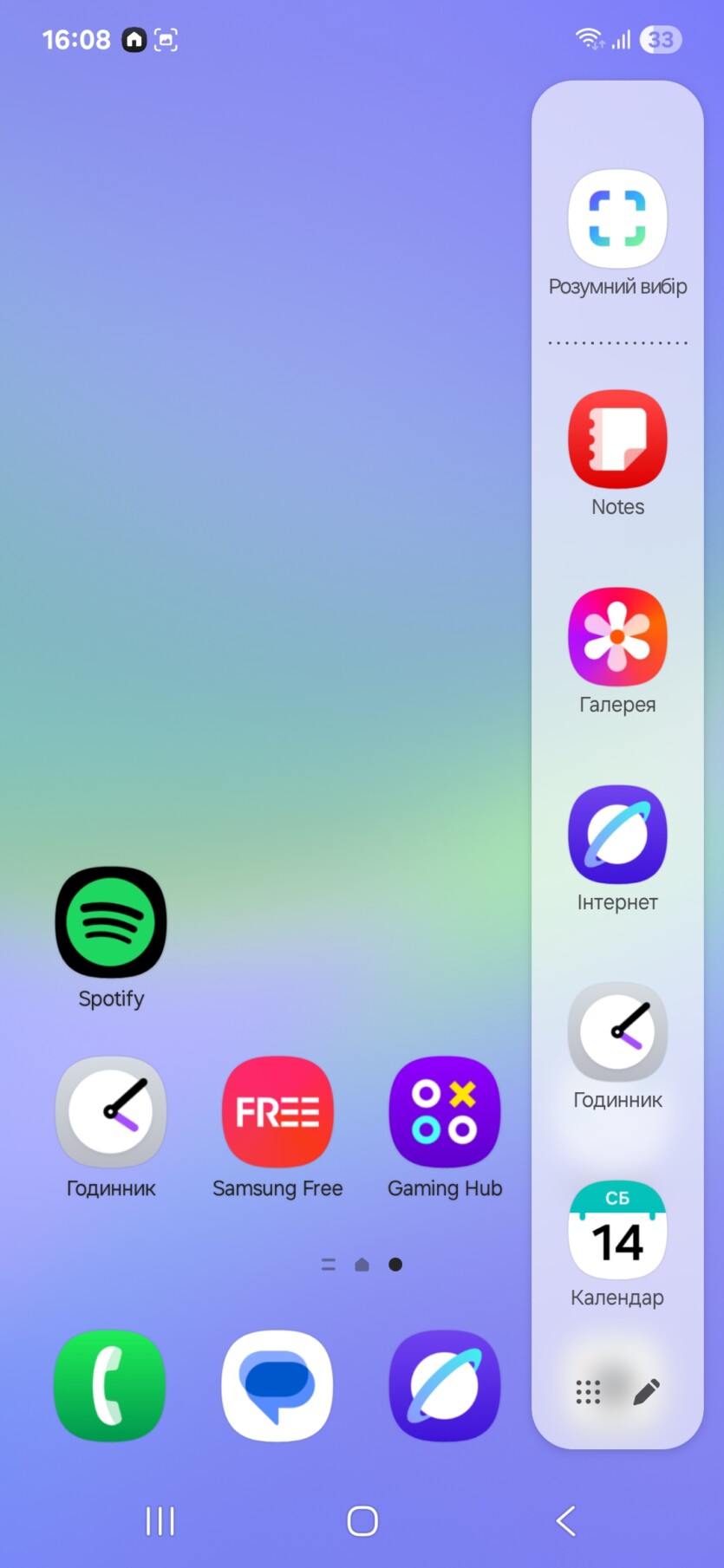Open Галерея in the edge panel

click(x=617, y=637)
